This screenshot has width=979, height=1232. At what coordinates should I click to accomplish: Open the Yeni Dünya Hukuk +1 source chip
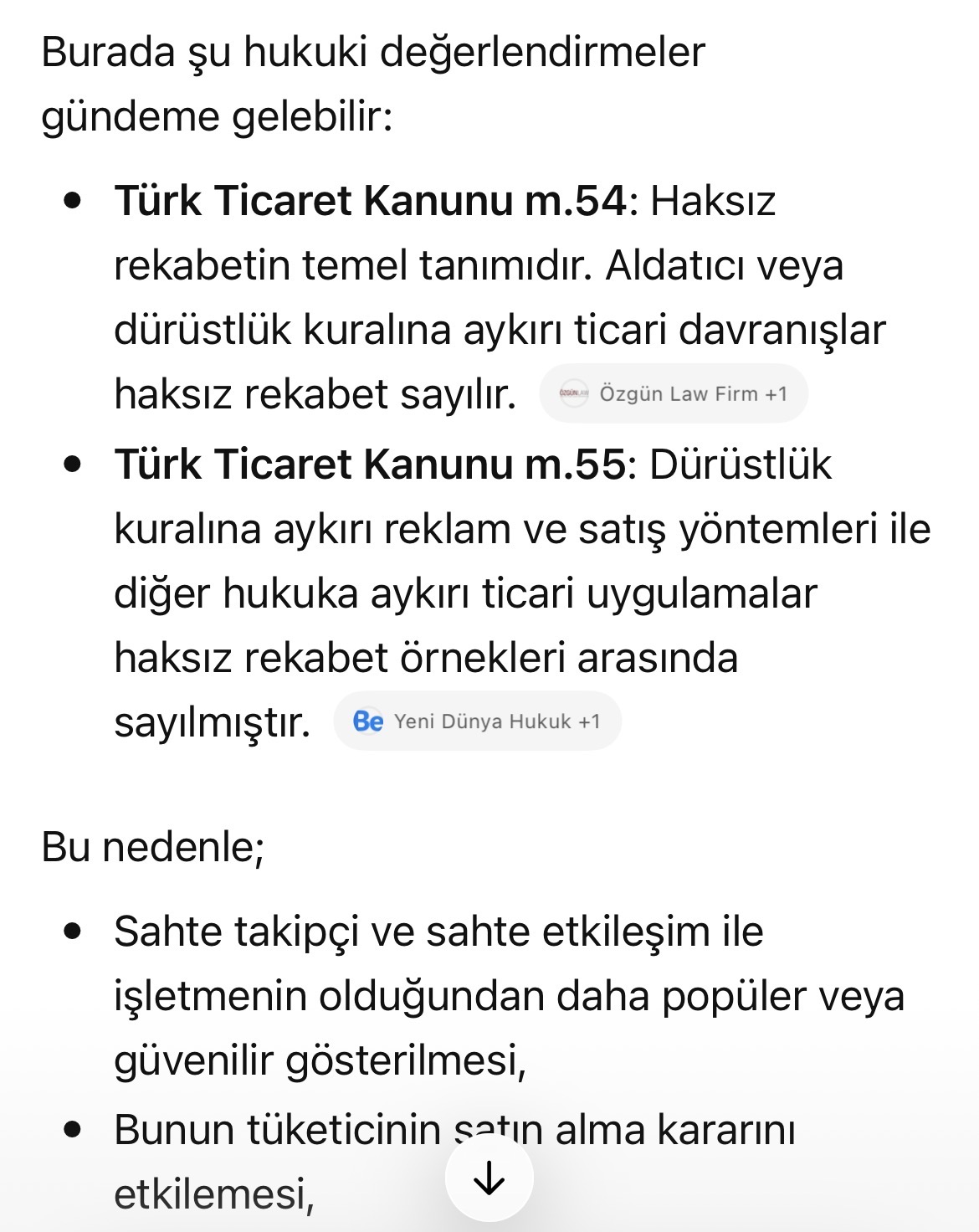pos(477,721)
